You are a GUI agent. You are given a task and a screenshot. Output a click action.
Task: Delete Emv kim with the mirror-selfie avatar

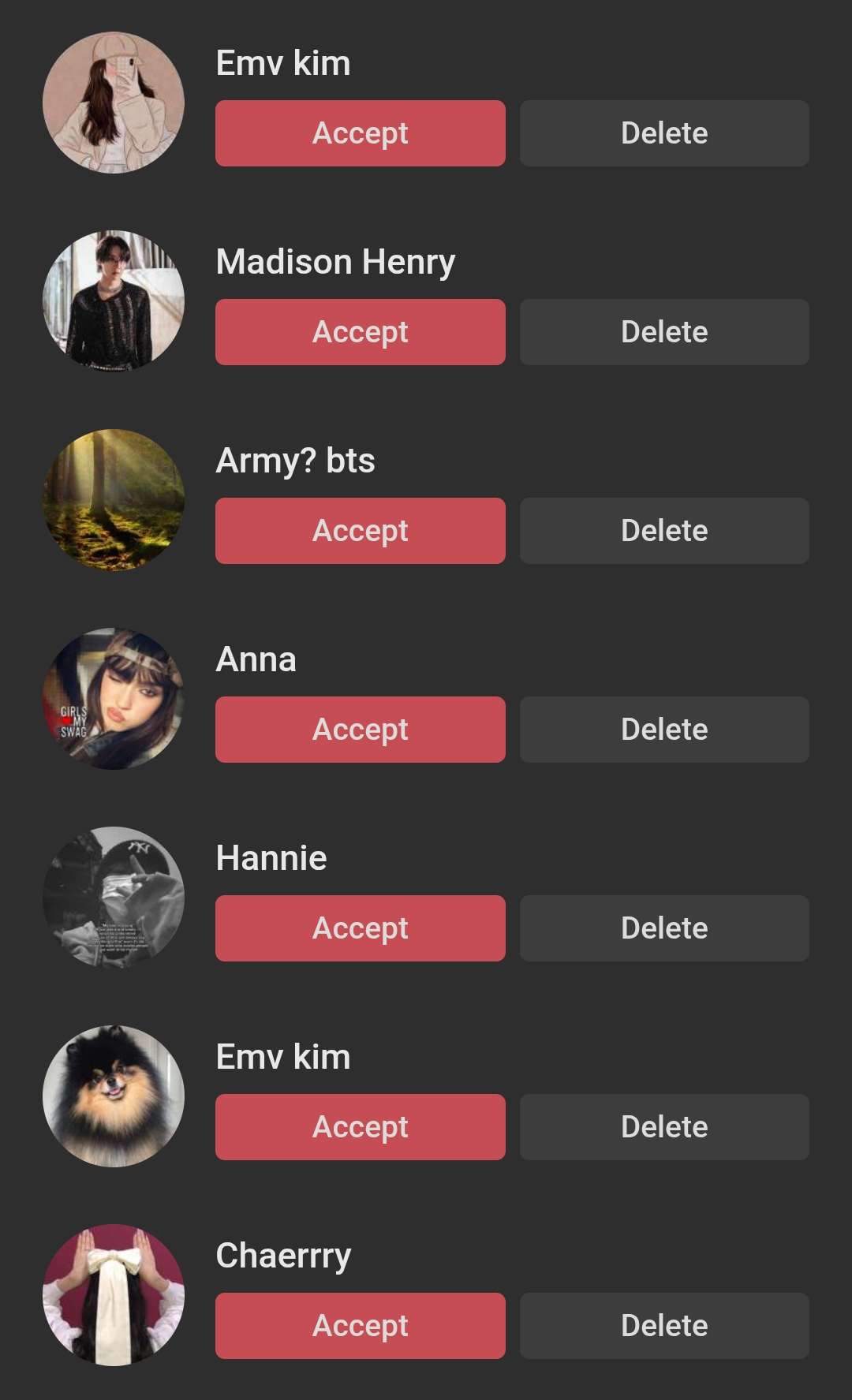tap(664, 133)
